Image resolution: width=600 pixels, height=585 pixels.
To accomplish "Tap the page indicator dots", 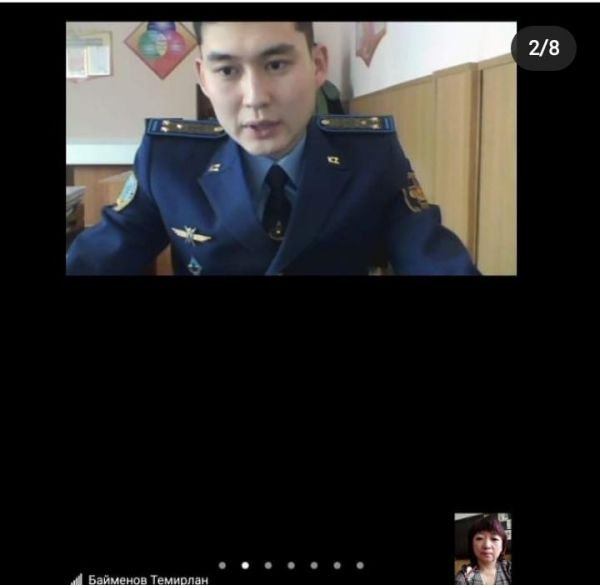I will 290,565.
